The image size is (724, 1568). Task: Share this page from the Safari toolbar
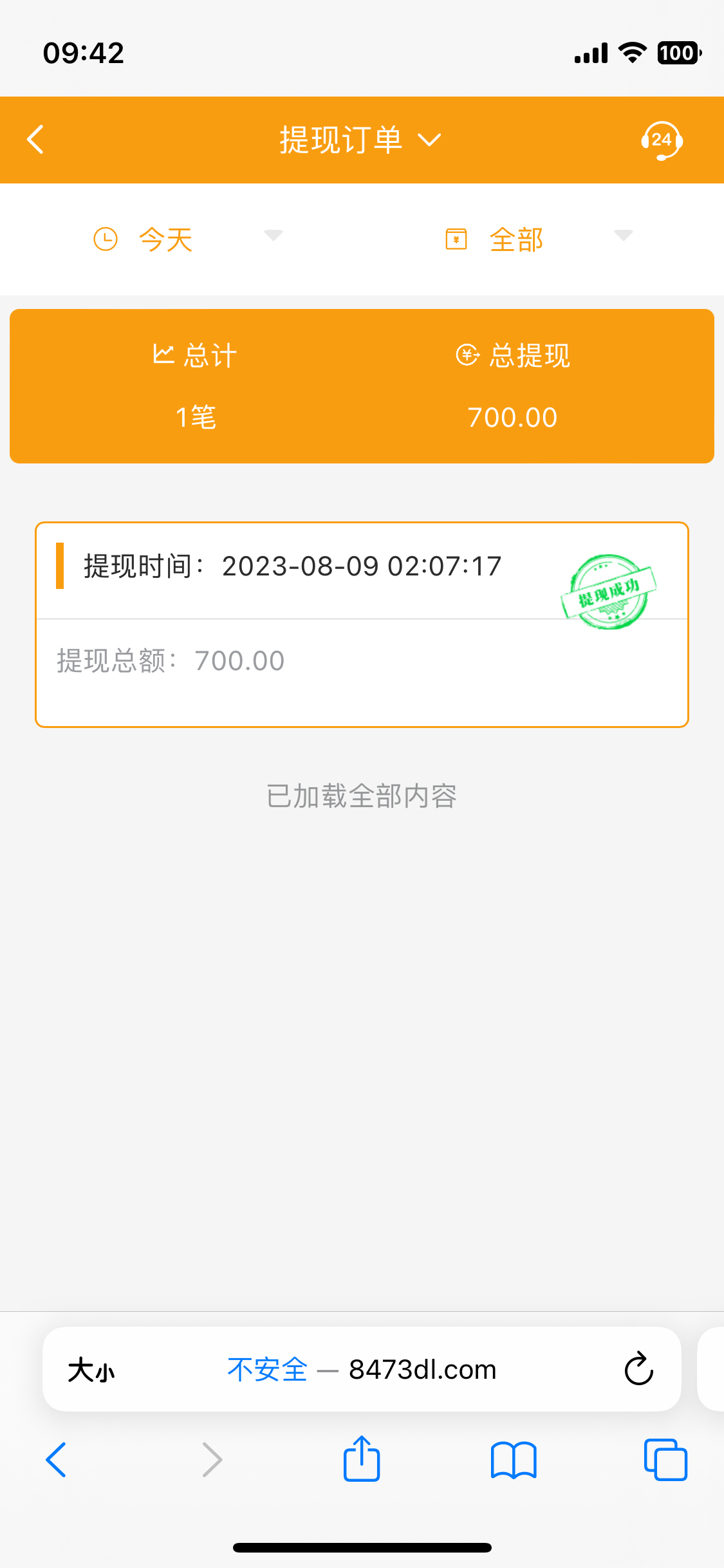coord(362,1459)
